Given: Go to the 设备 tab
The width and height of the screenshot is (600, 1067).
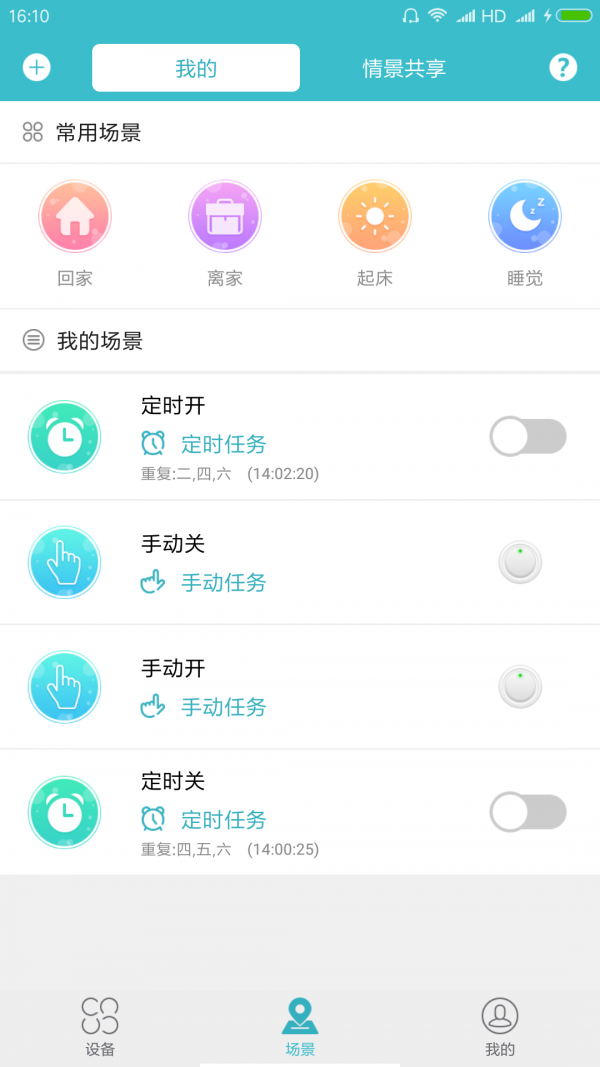Looking at the screenshot, I should tap(100, 1027).
